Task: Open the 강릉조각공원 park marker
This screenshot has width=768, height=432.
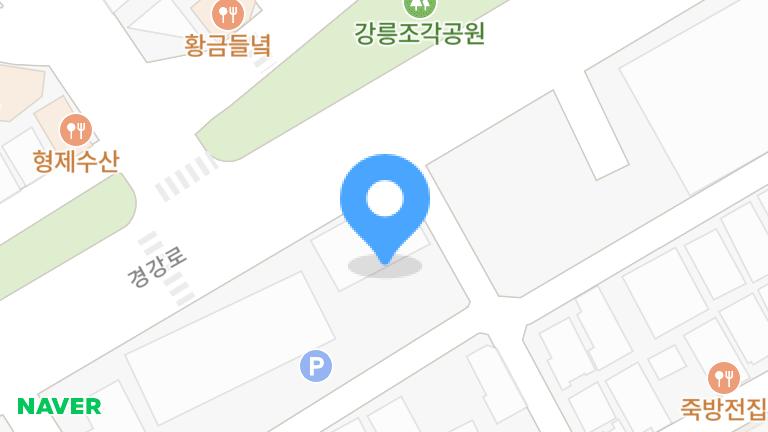Action: 419,6
